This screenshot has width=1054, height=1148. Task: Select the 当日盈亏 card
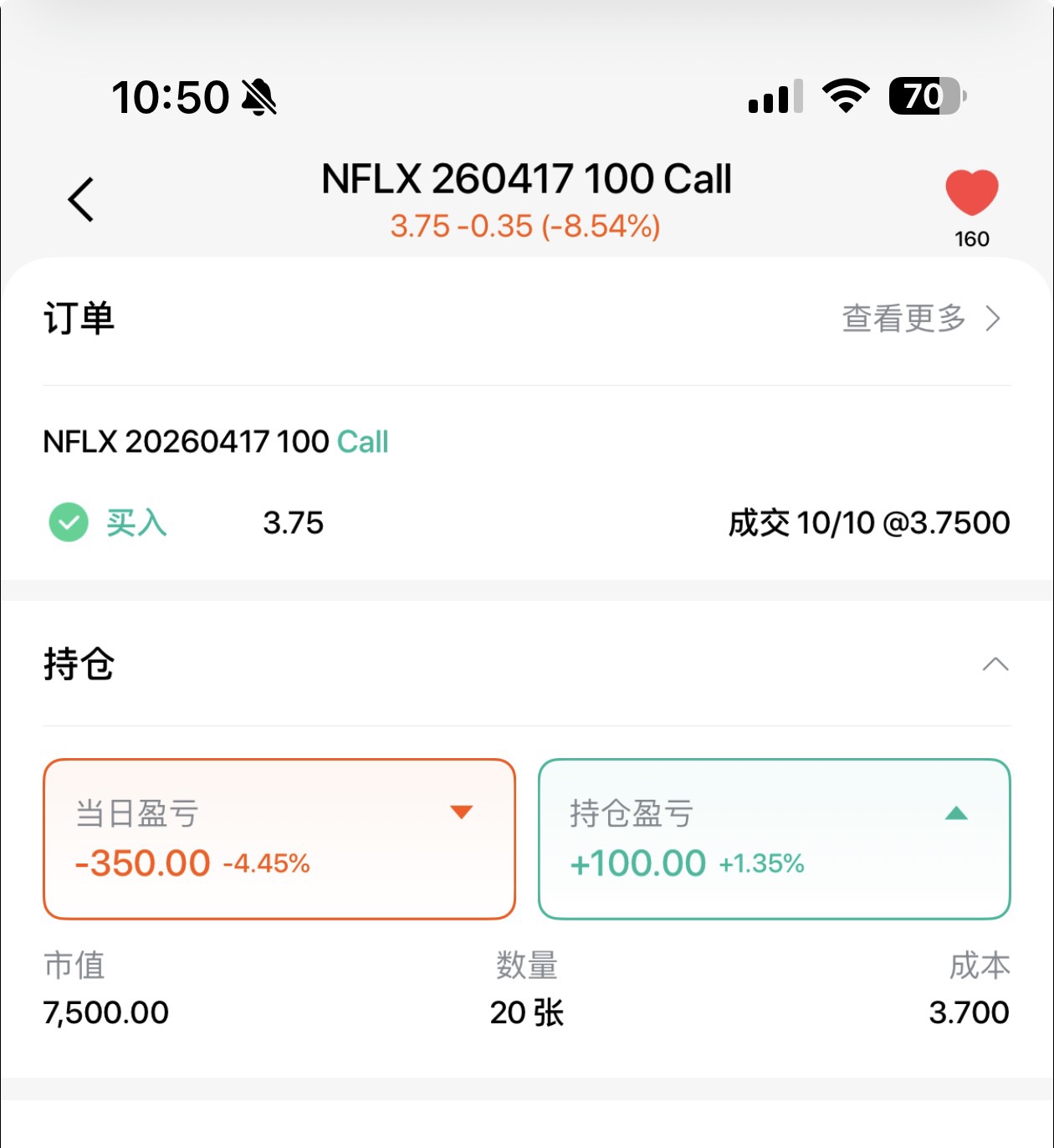click(x=279, y=838)
